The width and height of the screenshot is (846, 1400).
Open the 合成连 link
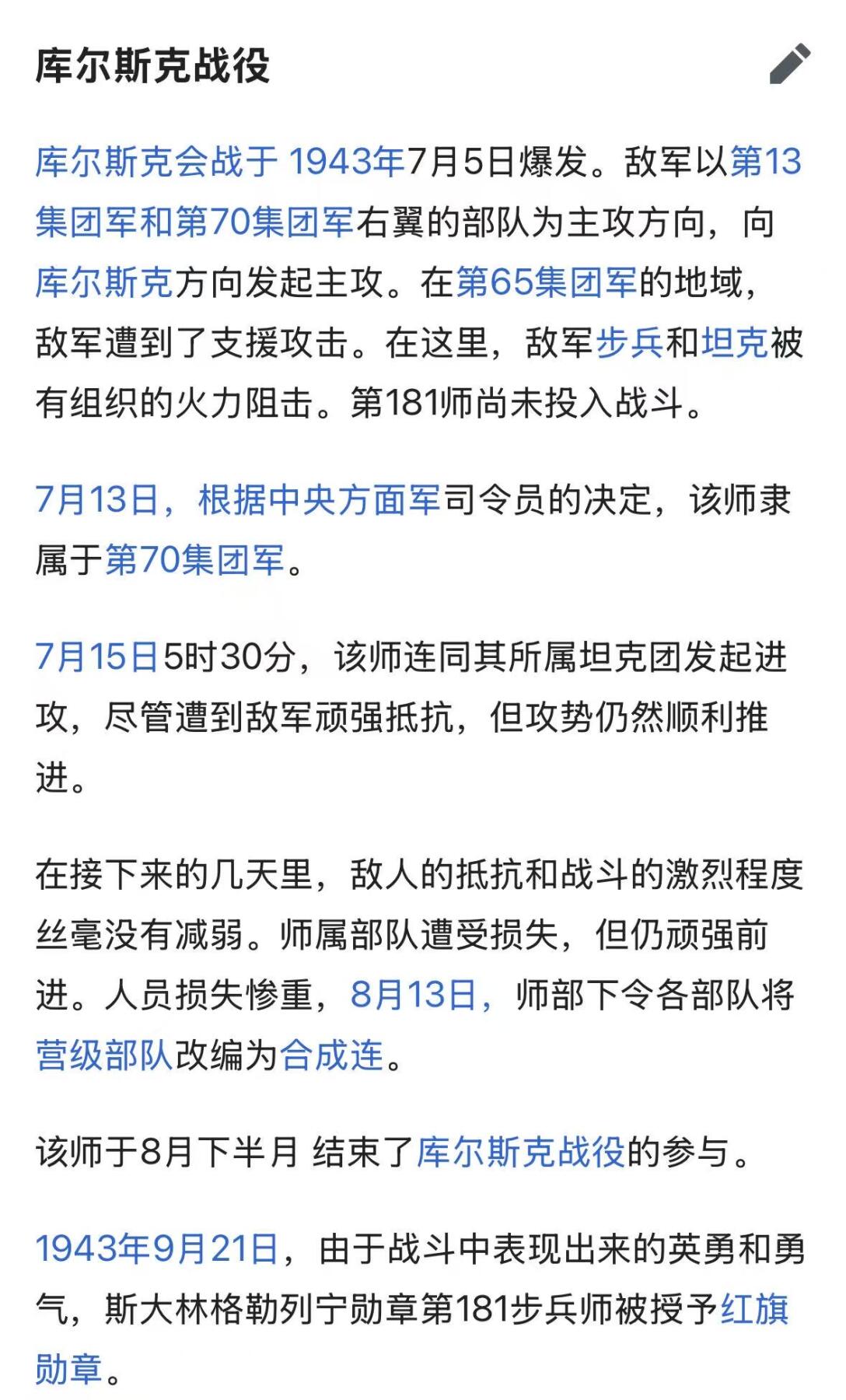(x=332, y=1055)
